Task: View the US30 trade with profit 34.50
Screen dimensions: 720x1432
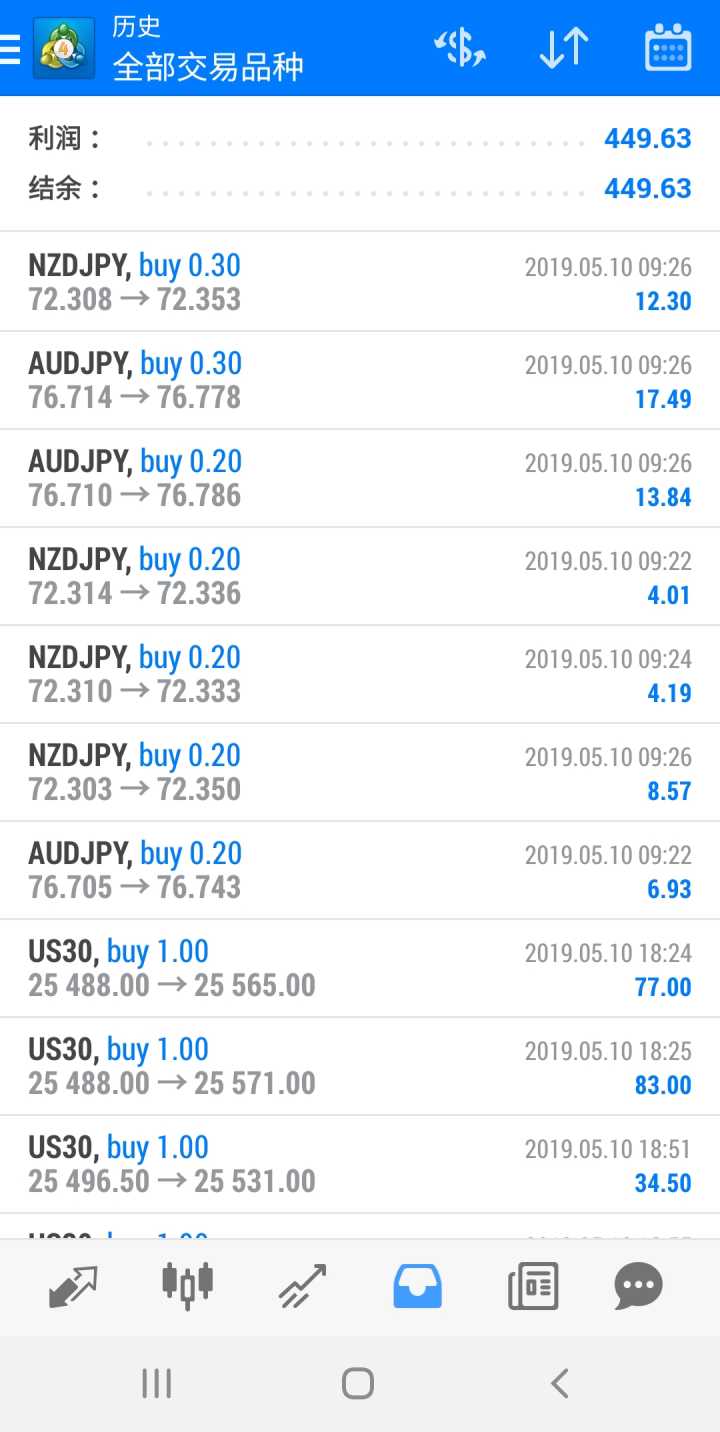Action: (360, 1164)
